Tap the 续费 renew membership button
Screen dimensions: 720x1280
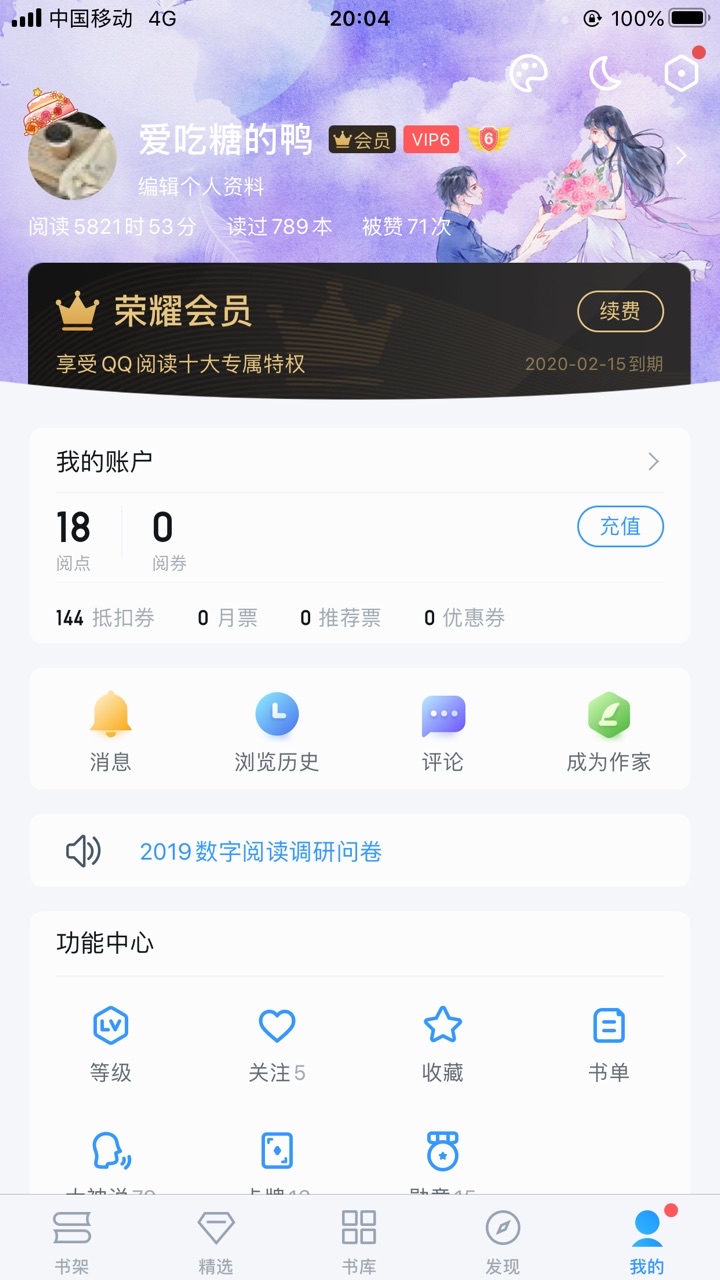click(620, 312)
